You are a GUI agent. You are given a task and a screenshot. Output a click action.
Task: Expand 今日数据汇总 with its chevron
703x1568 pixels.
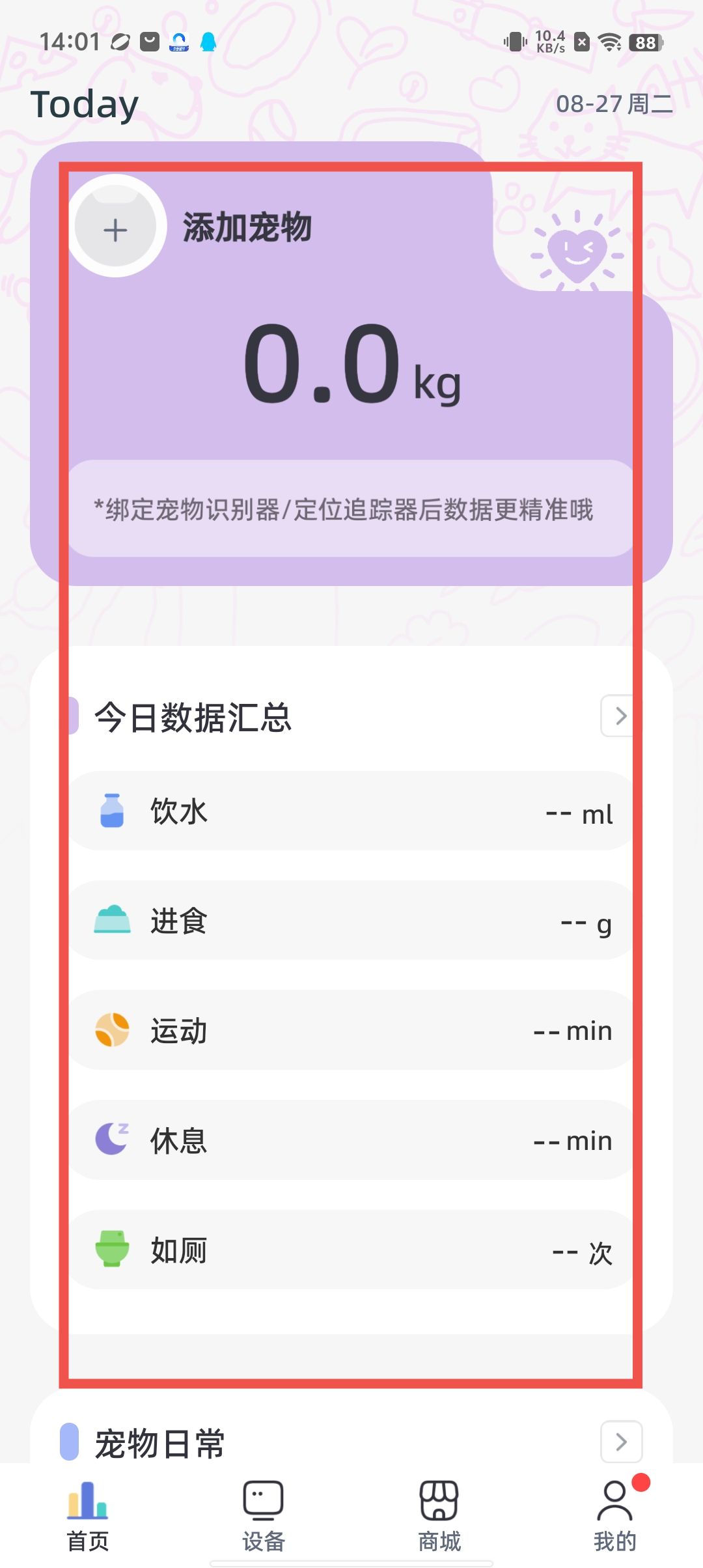pos(620,716)
